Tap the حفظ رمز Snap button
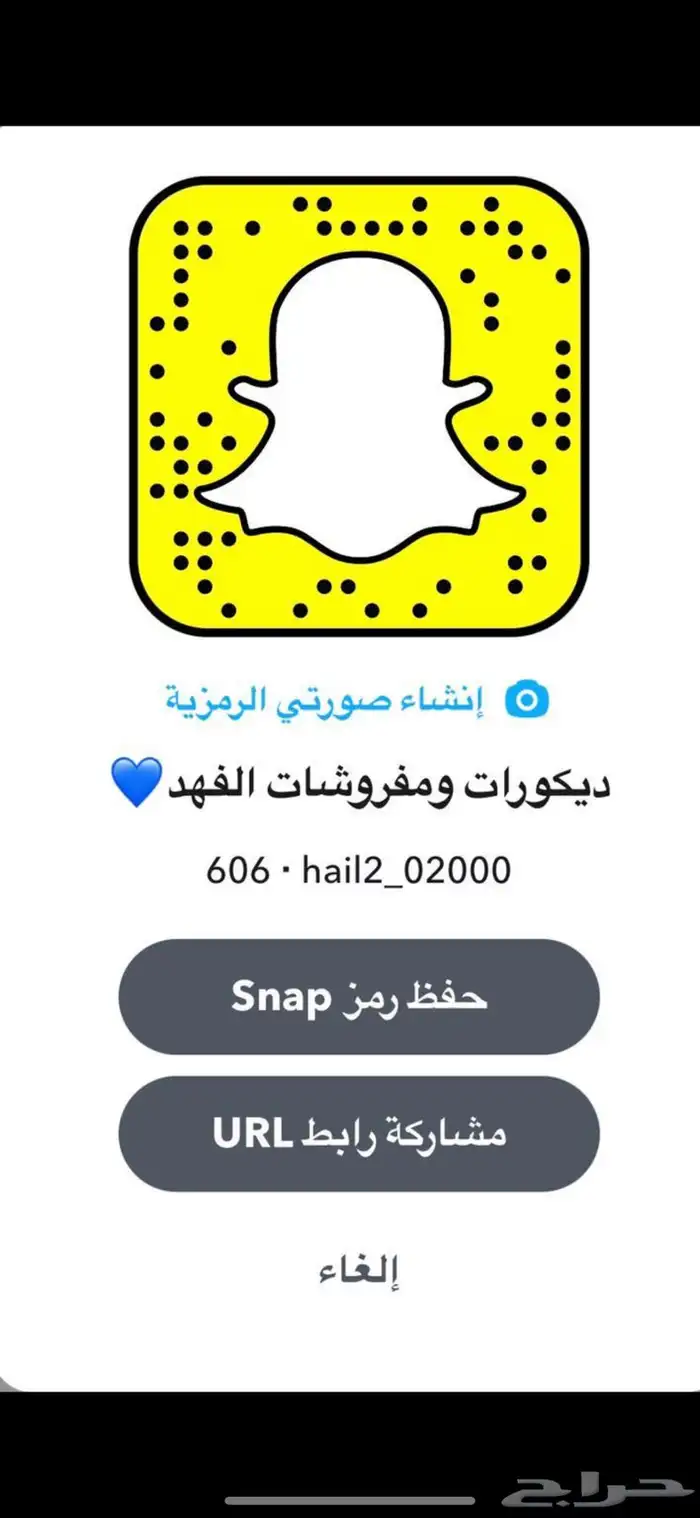The image size is (700, 1518). tap(359, 996)
